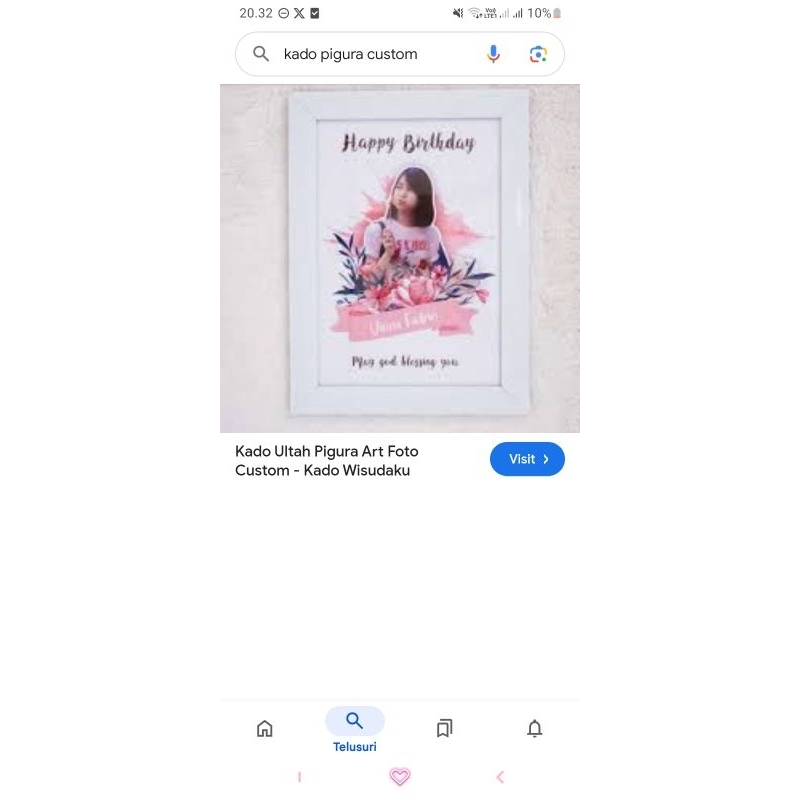Image resolution: width=800 pixels, height=800 pixels.
Task: Start voice search with the microphone
Action: 493,54
